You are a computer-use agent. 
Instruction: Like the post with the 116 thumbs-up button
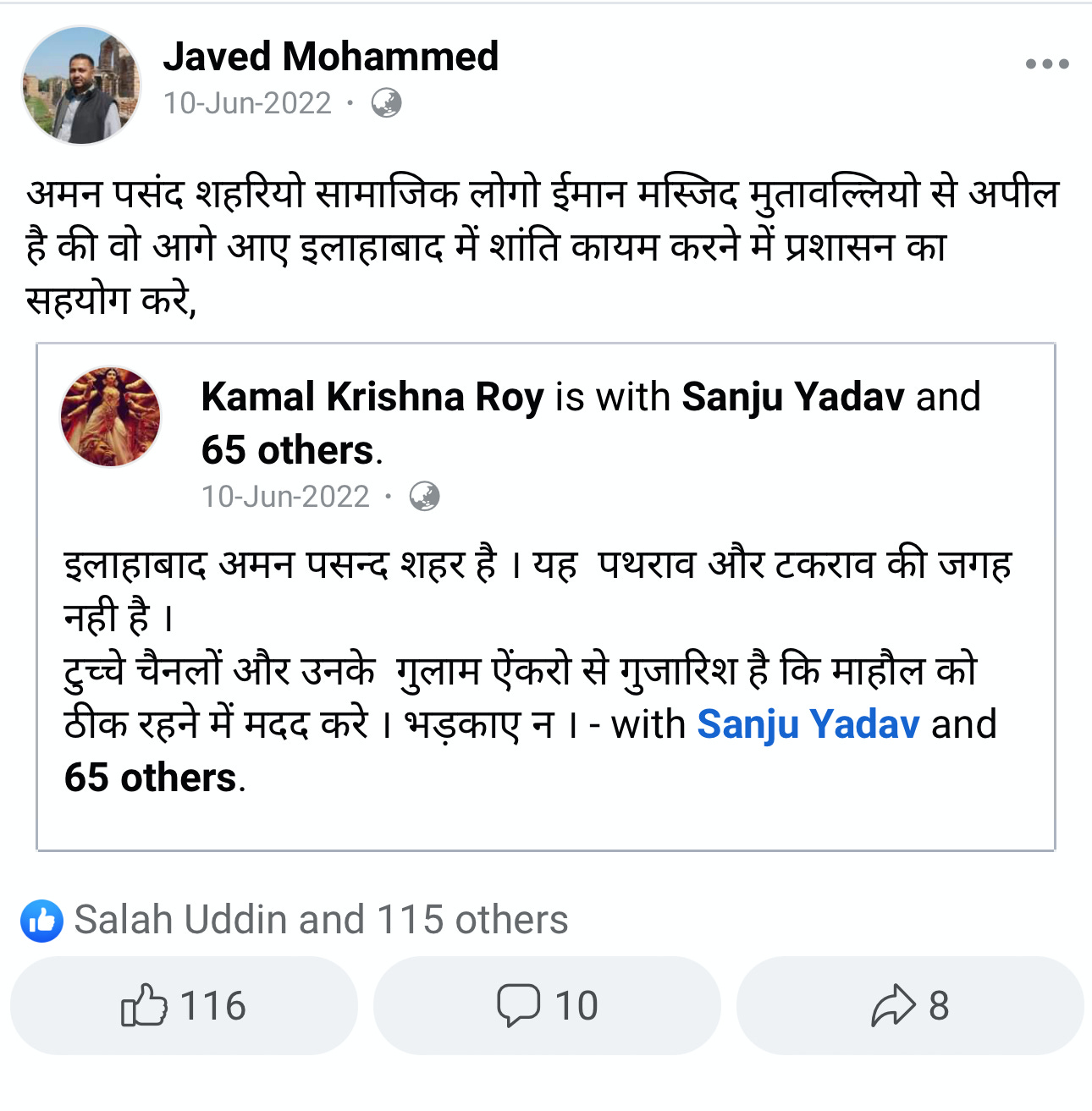coord(184,1006)
